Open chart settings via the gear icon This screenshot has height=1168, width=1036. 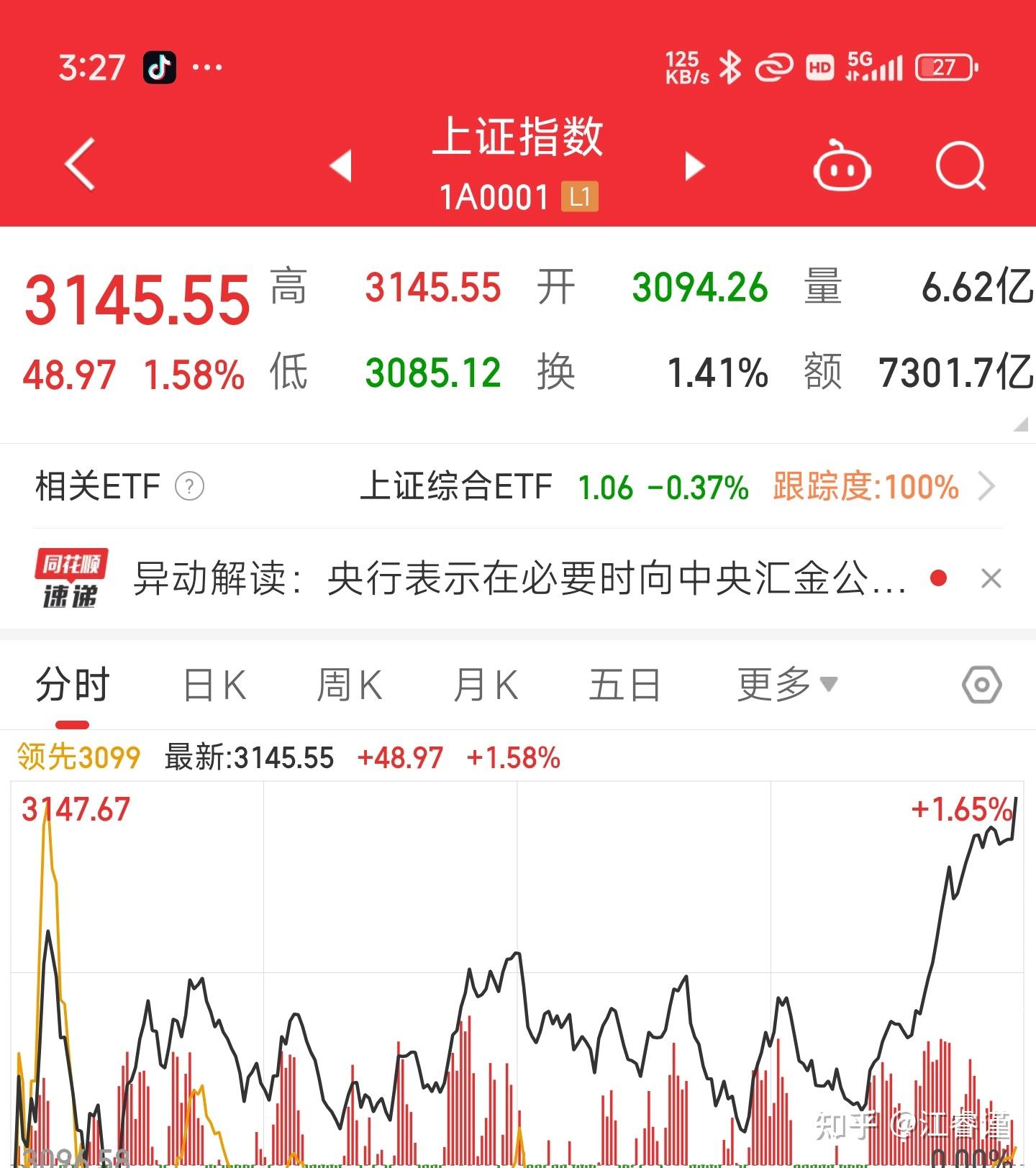[983, 685]
